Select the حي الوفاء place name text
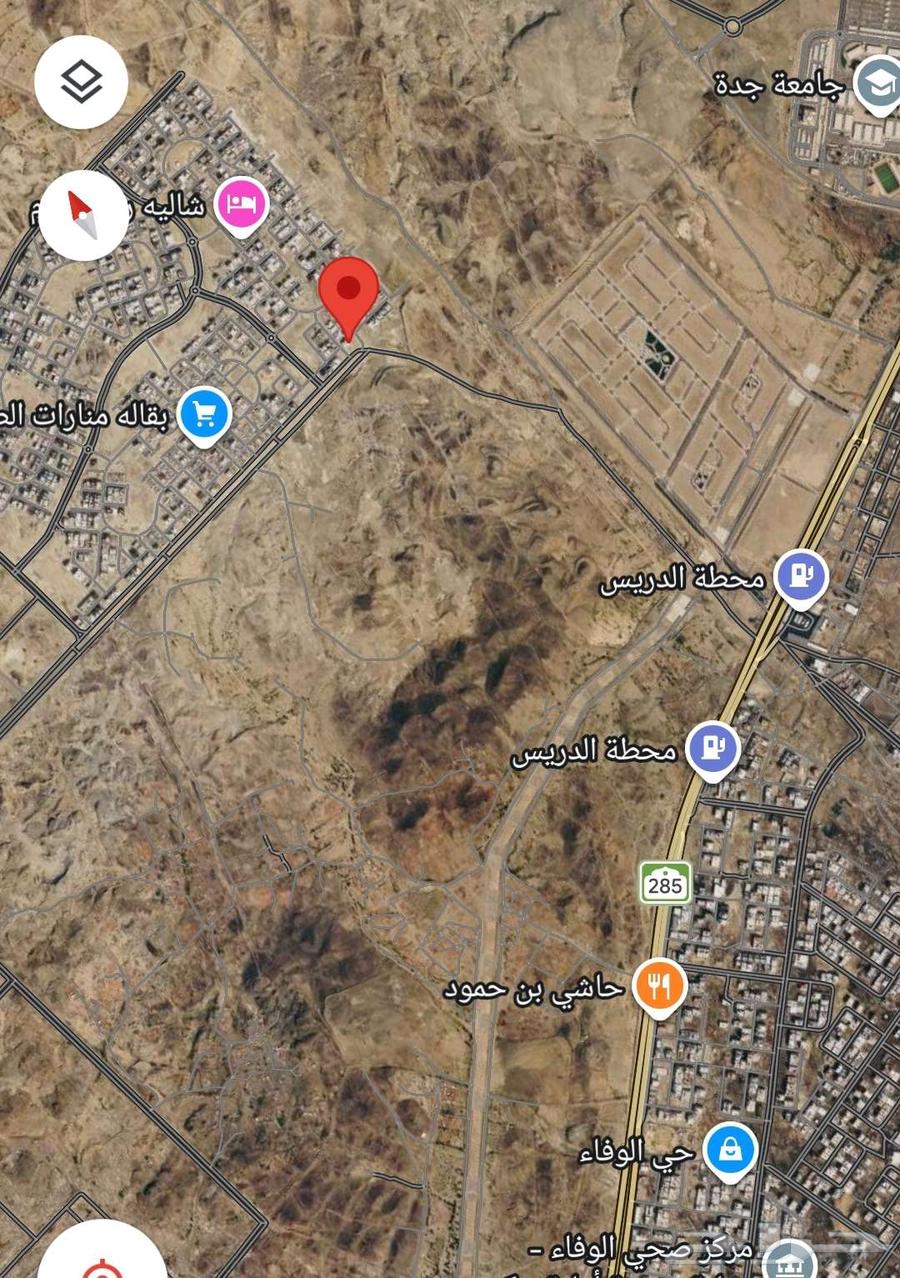900x1278 pixels. pyautogui.click(x=634, y=1151)
